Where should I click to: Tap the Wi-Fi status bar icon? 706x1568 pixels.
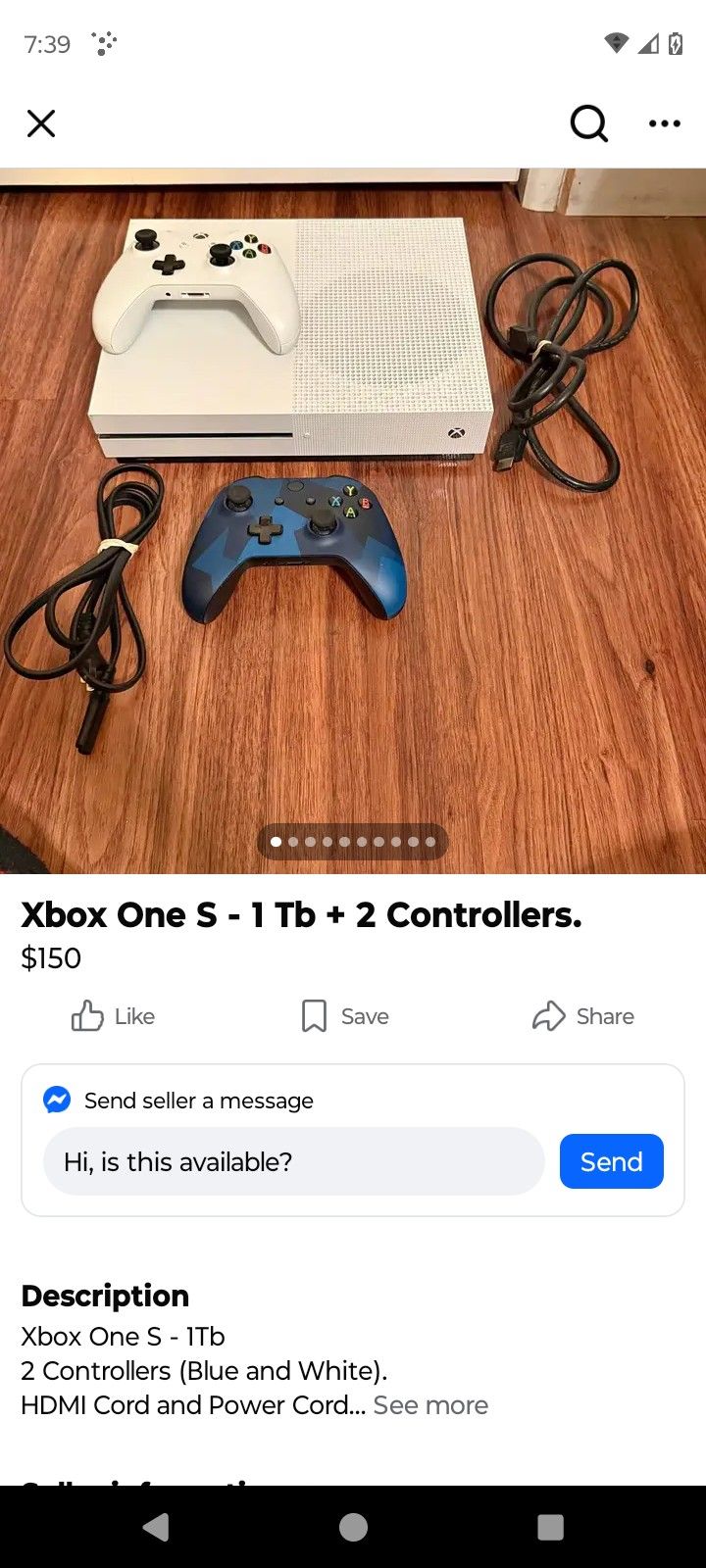pos(616,43)
